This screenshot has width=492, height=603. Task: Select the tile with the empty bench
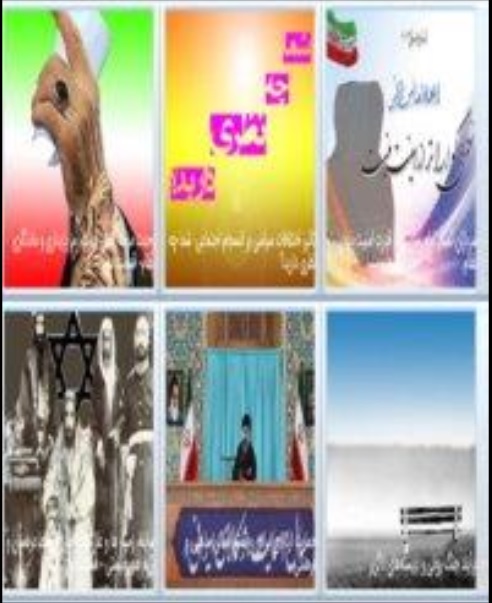click(x=401, y=450)
